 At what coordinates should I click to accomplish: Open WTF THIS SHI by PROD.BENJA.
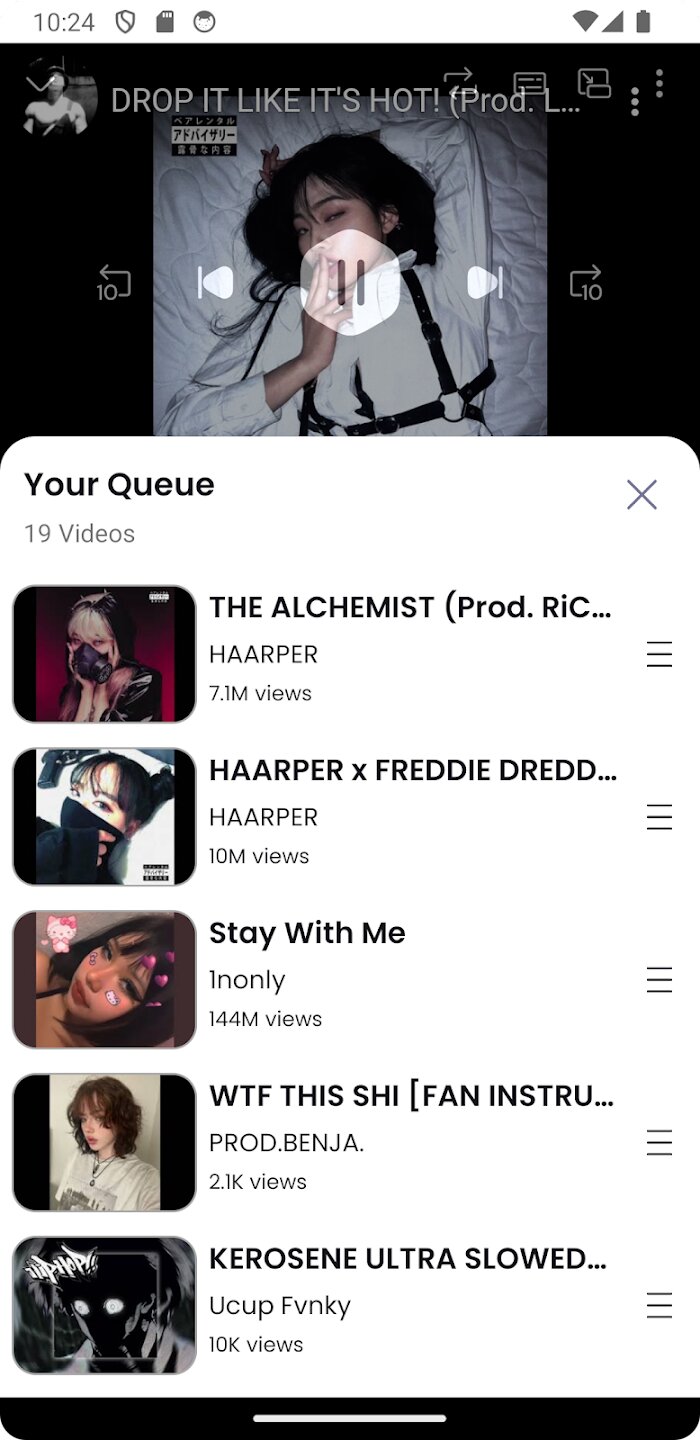(x=411, y=1096)
